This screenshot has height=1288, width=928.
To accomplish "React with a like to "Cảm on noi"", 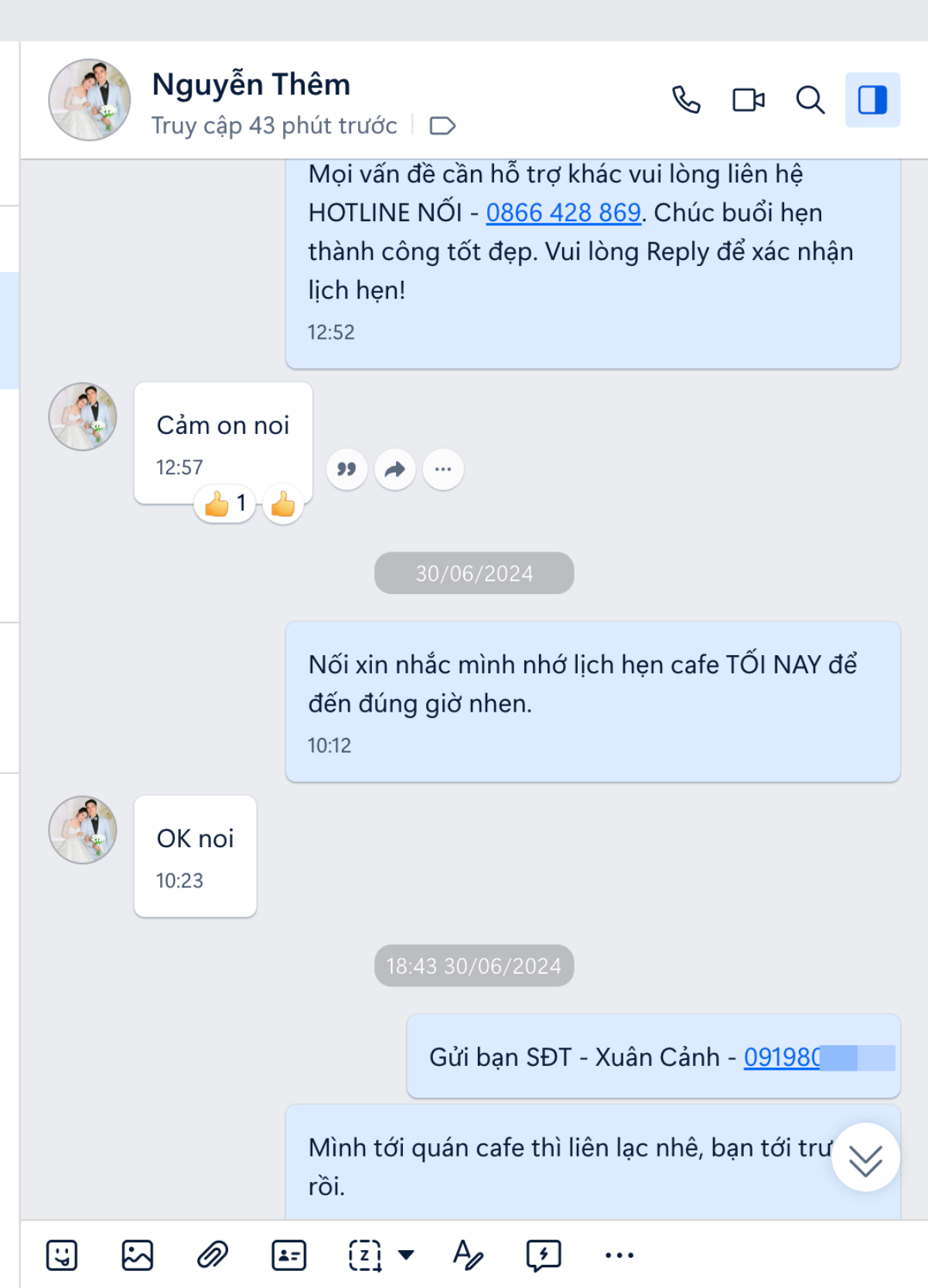I will 283,504.
